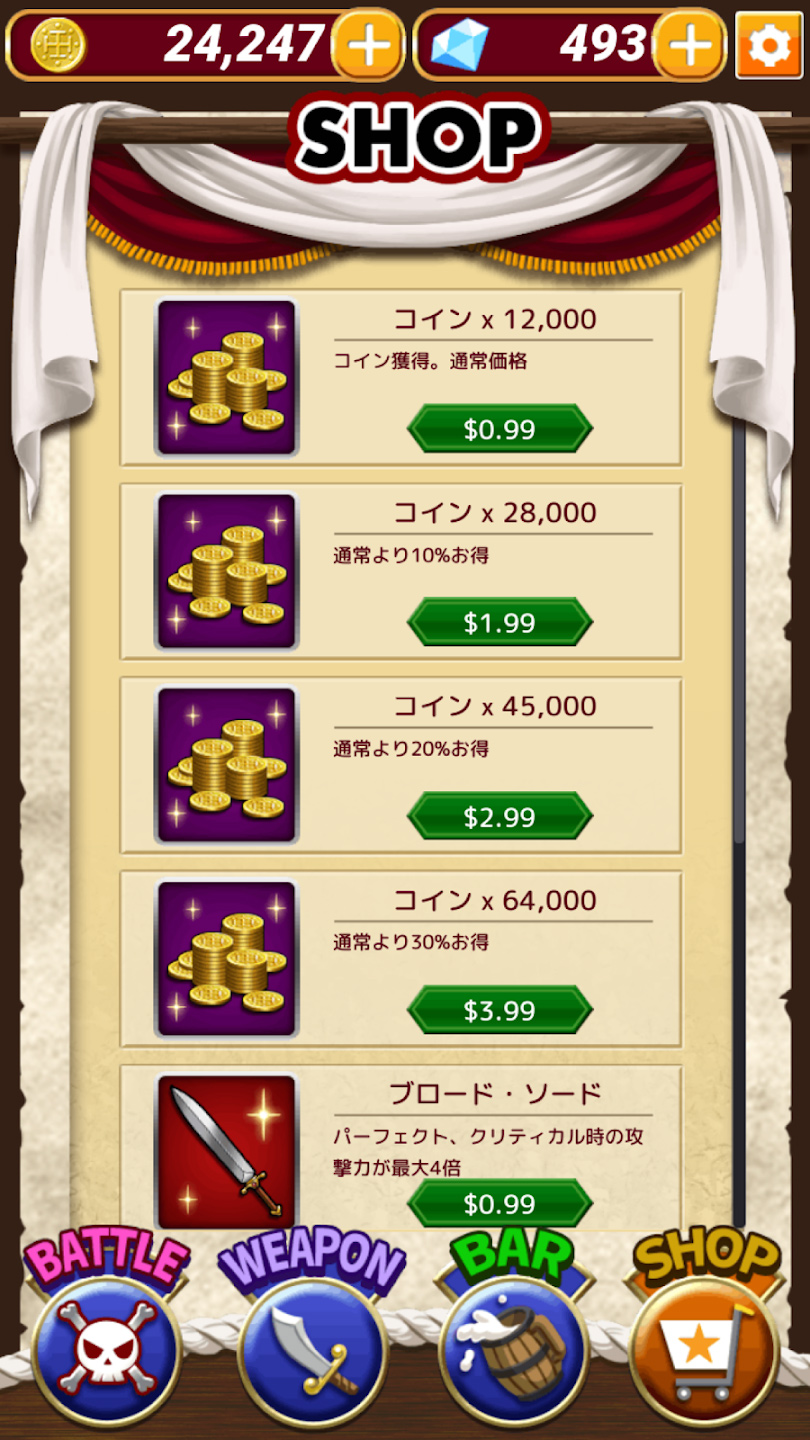Buy the Broad Sword for $0.99
This screenshot has width=810, height=1440.
(x=500, y=1203)
